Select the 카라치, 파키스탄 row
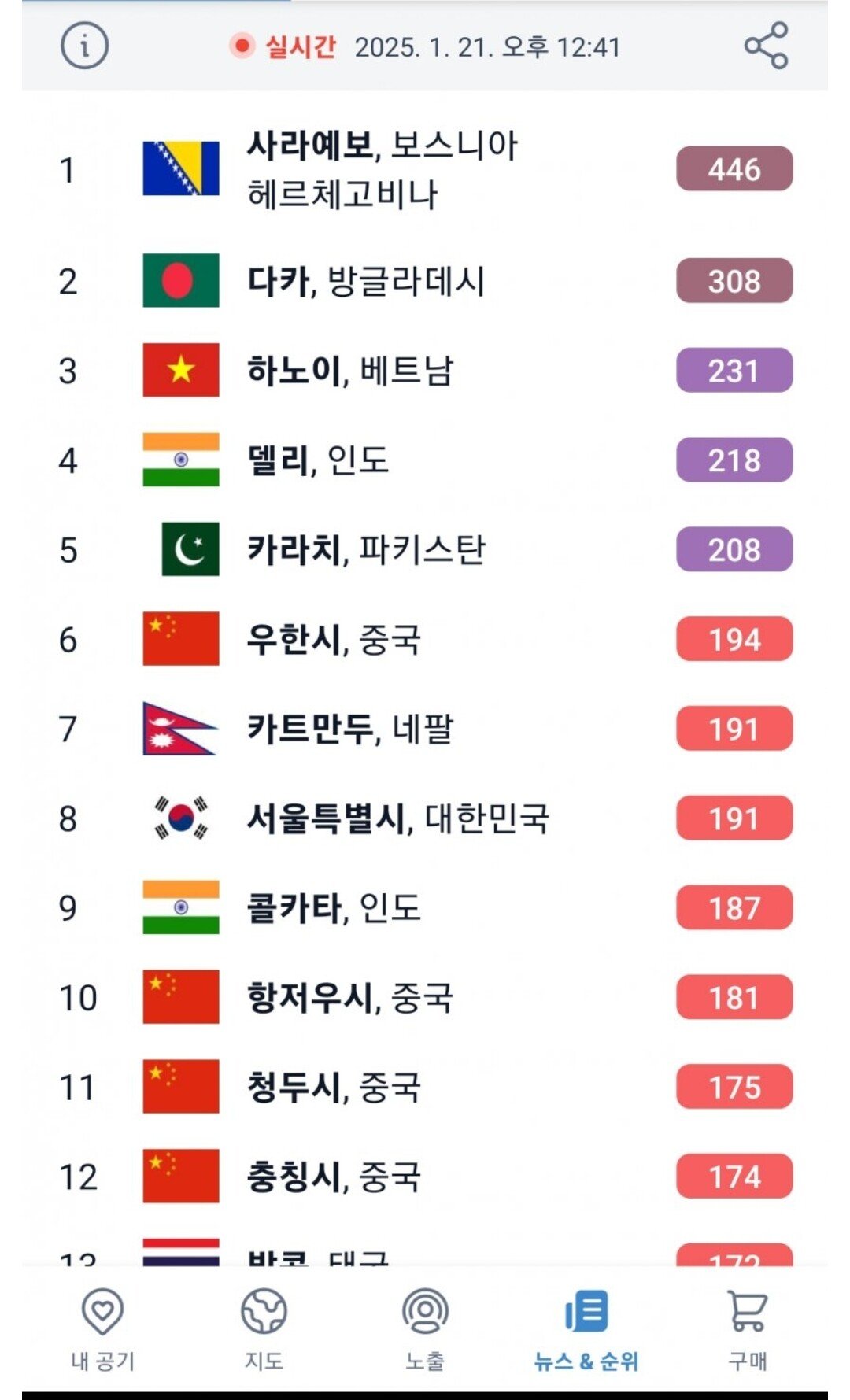The width and height of the screenshot is (850, 1400). pyautogui.click(x=366, y=550)
